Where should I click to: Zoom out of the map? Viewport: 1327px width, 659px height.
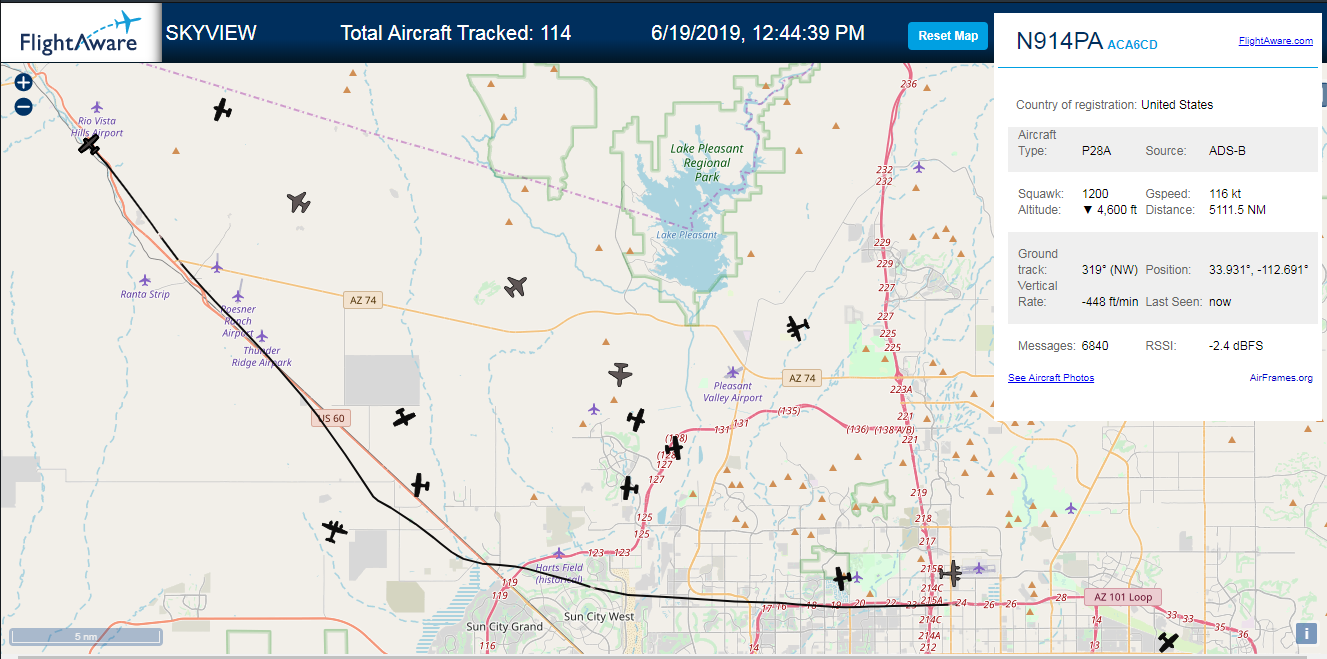pos(24,106)
